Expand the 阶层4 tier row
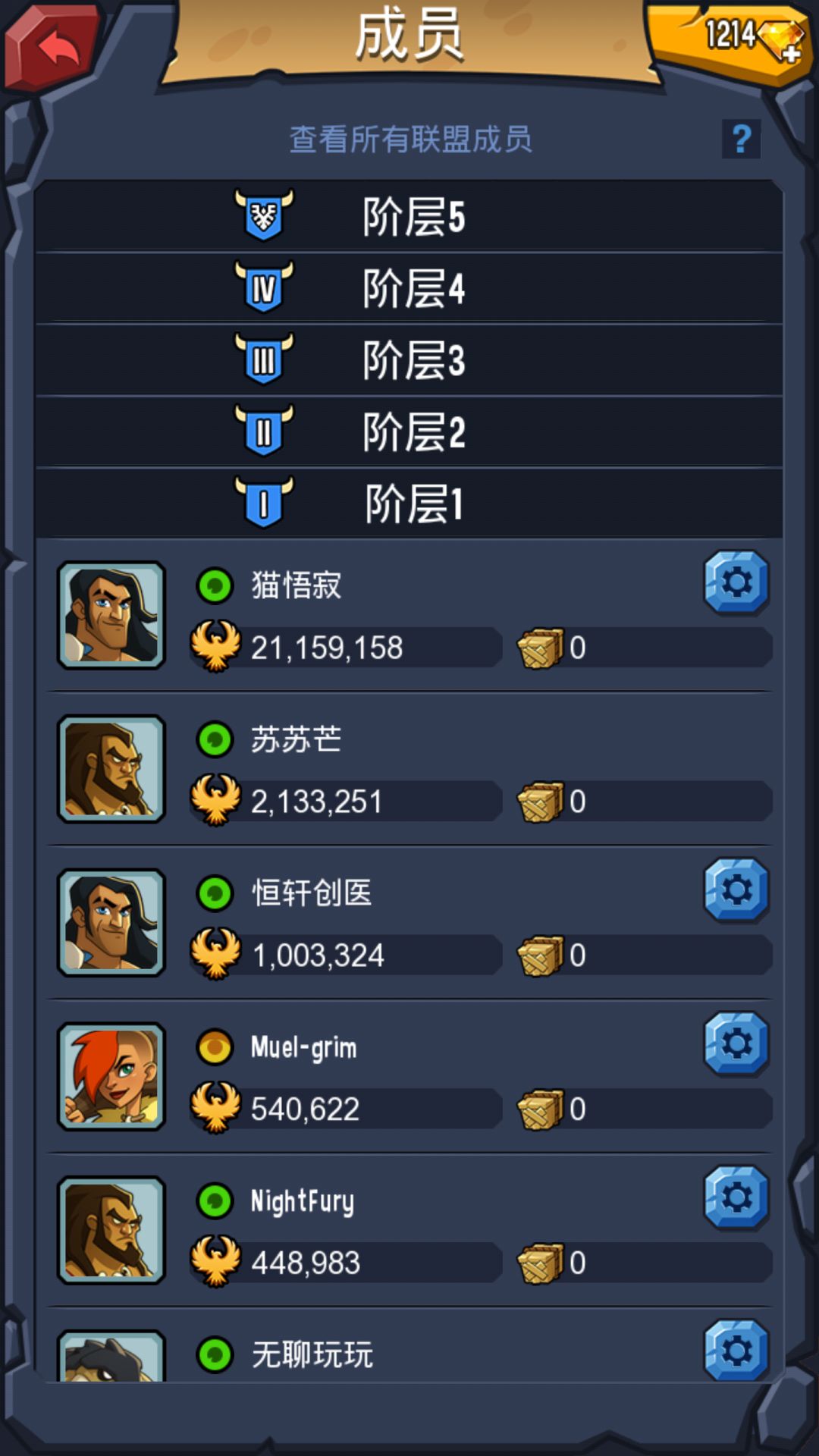The image size is (819, 1456). point(409,290)
